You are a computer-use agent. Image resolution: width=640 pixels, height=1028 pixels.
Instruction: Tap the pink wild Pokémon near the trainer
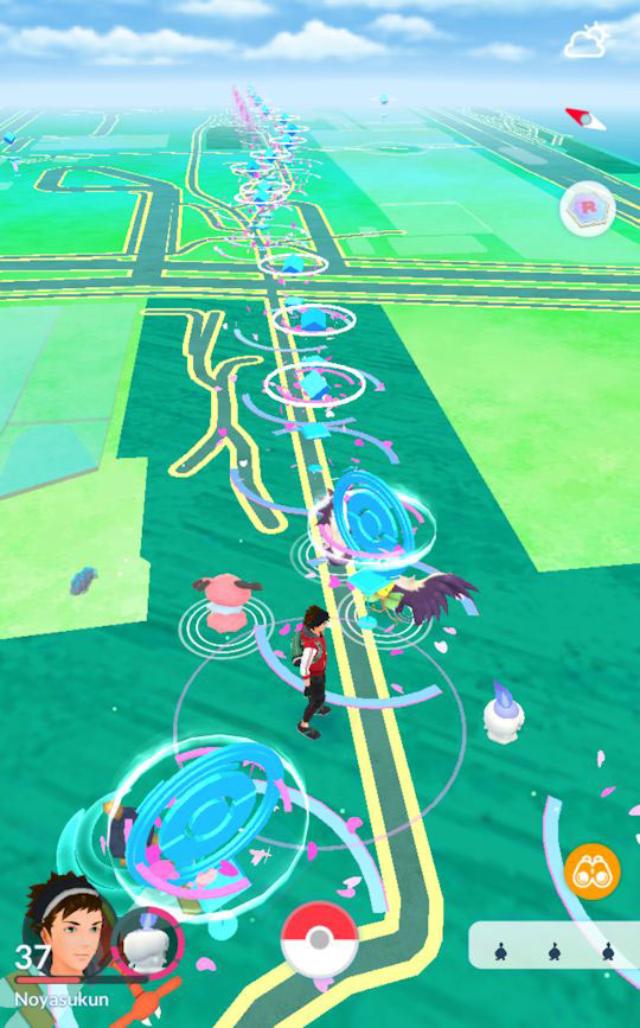coord(227,602)
